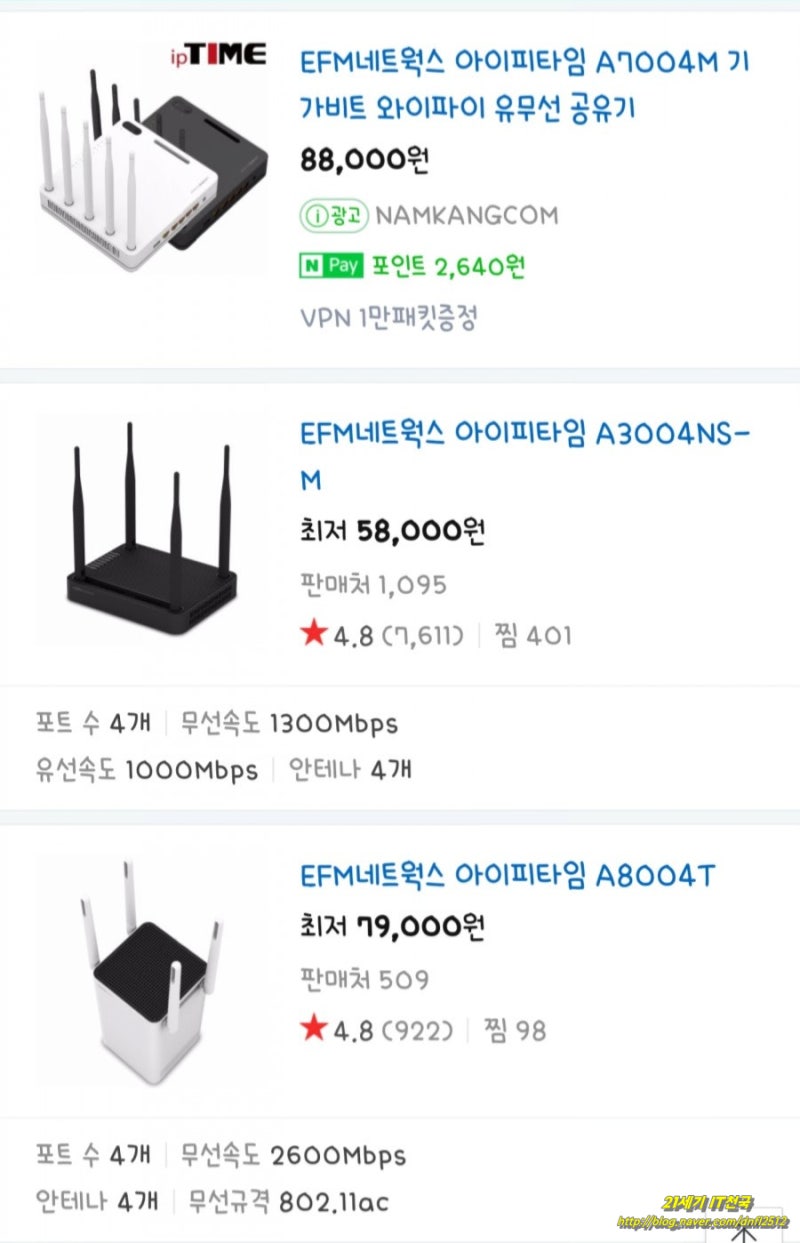The image size is (800, 1243).
Task: View the white cube A8004T router image
Action: click(x=152, y=973)
